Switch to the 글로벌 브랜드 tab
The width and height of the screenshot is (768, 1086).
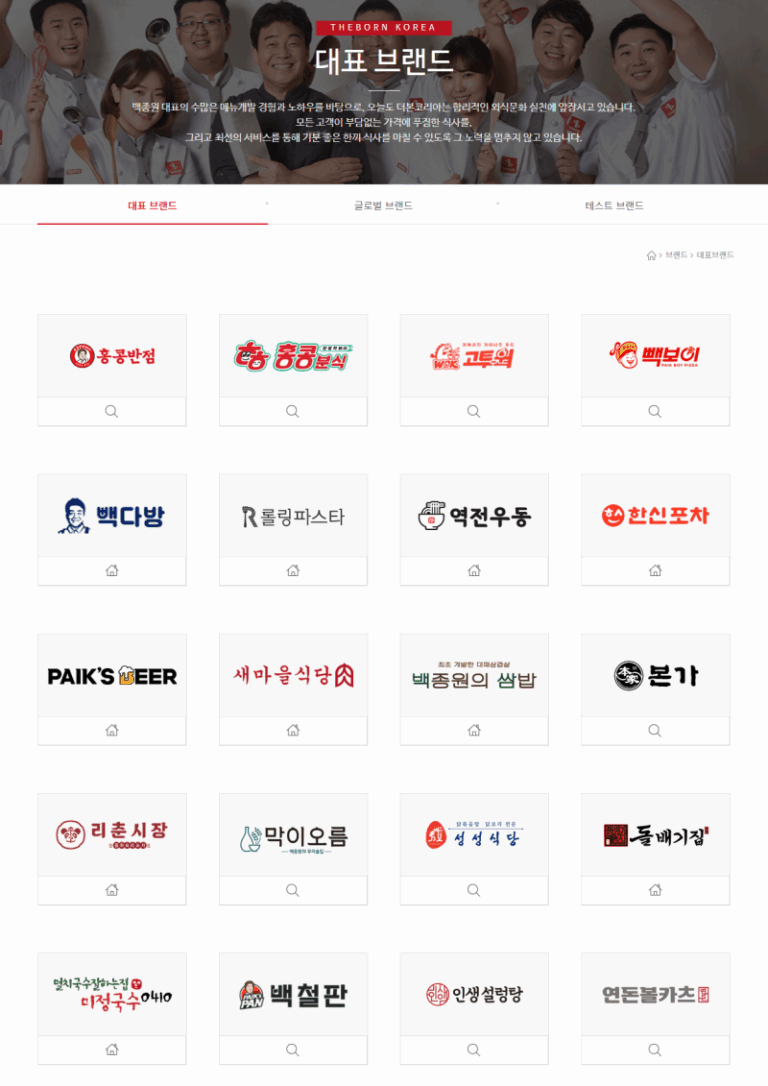[x=383, y=206]
